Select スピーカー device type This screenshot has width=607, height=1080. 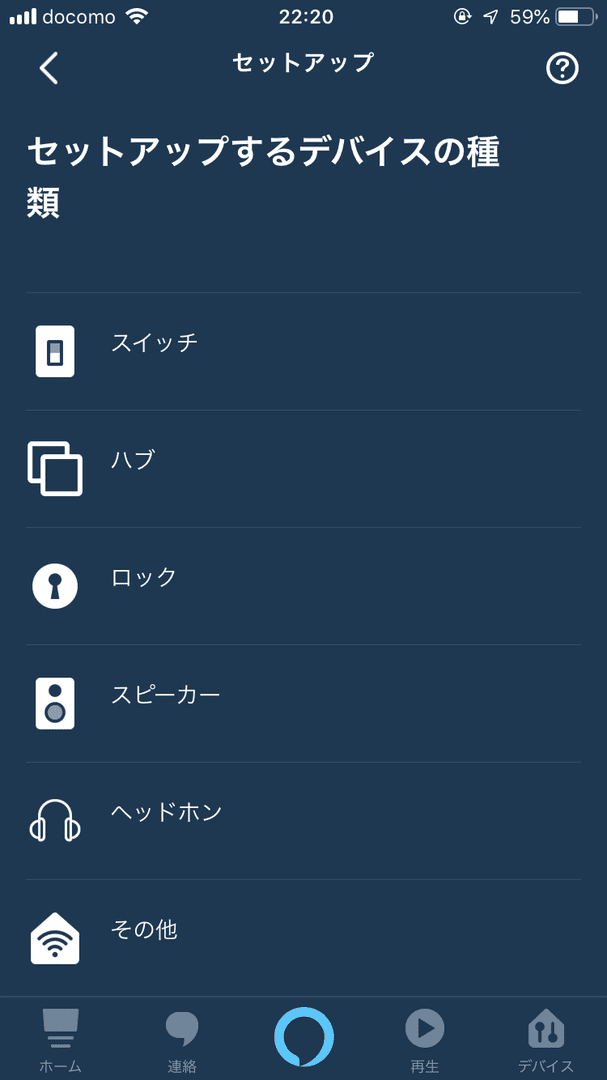click(x=303, y=703)
